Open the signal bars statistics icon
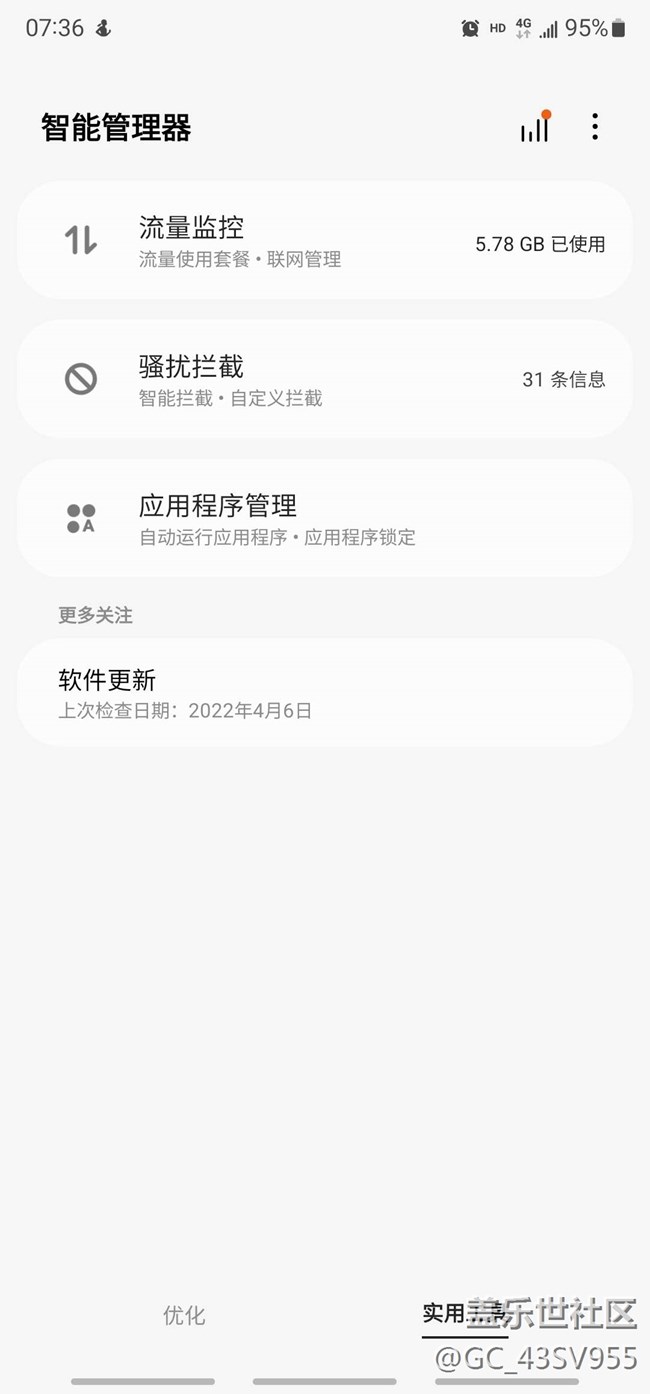This screenshot has width=650, height=1394. [535, 128]
